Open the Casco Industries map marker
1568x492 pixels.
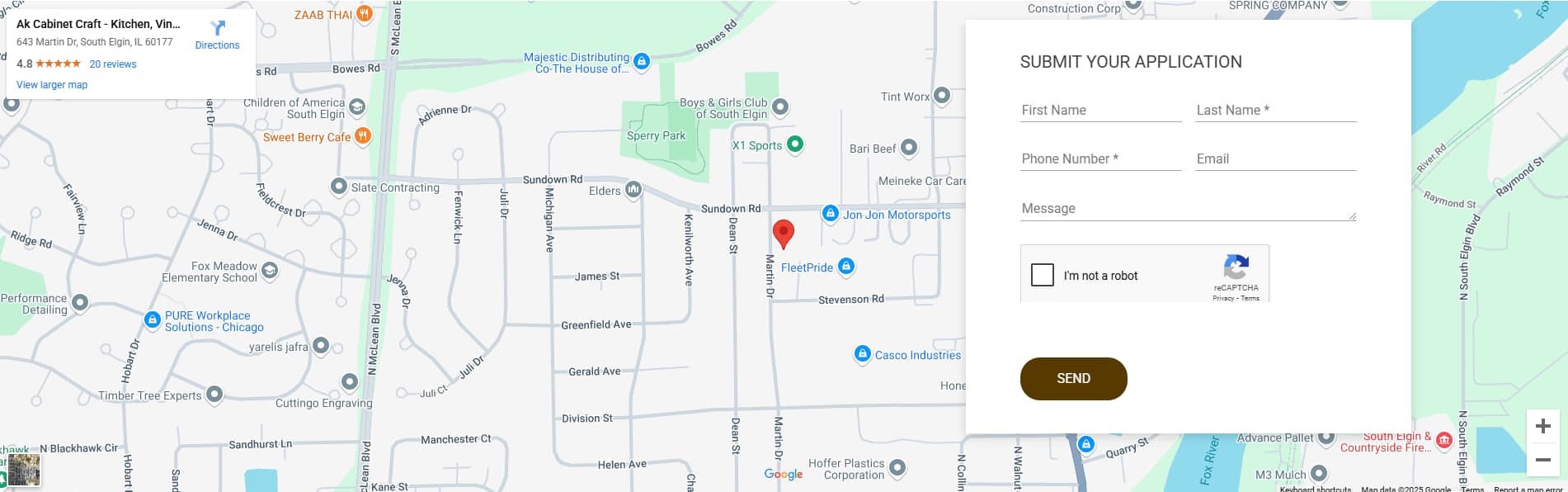click(x=862, y=354)
